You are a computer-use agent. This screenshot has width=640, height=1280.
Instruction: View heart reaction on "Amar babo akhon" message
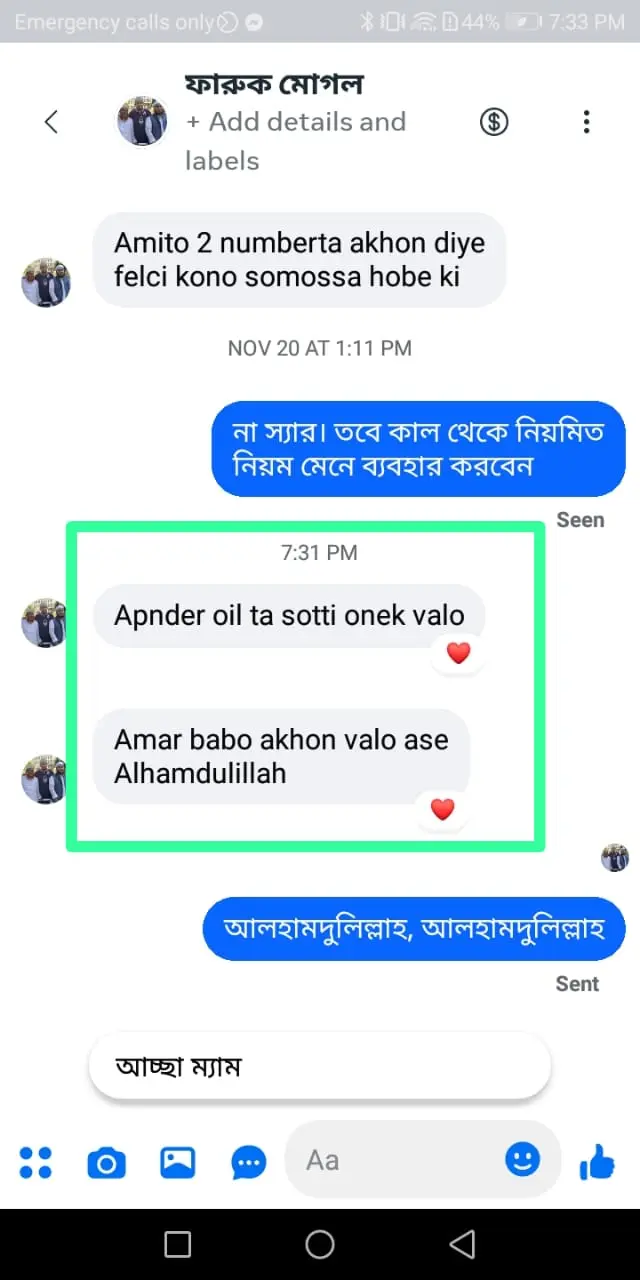(x=442, y=809)
